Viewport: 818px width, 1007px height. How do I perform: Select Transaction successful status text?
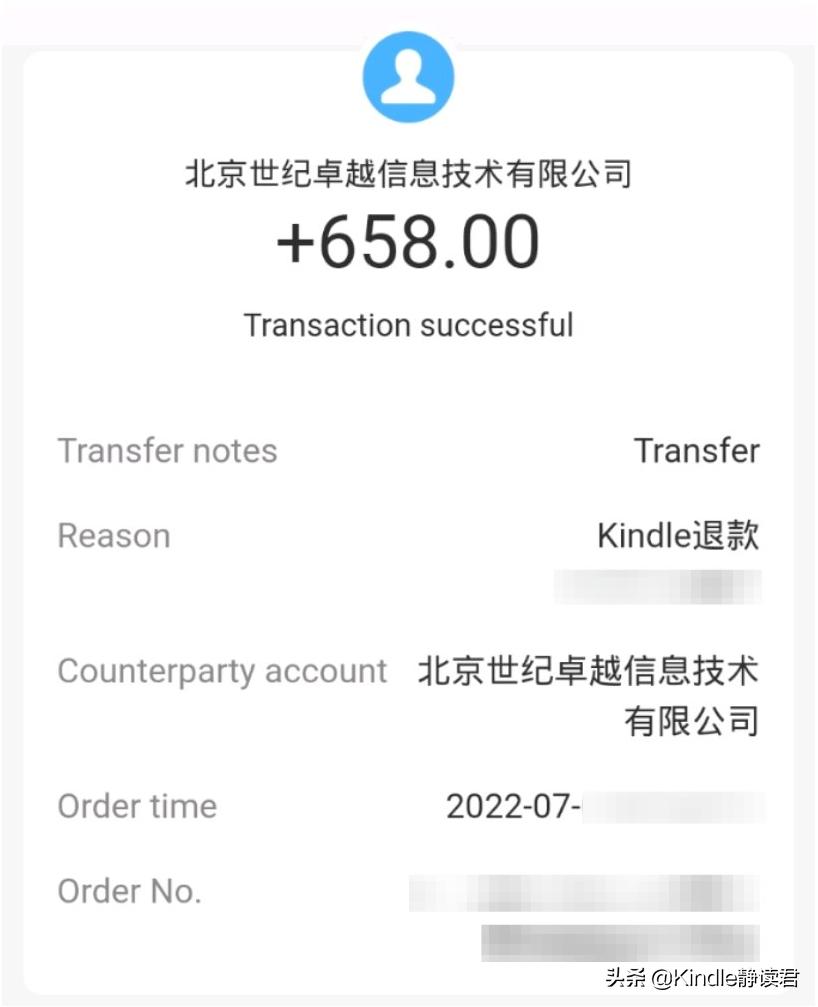408,325
